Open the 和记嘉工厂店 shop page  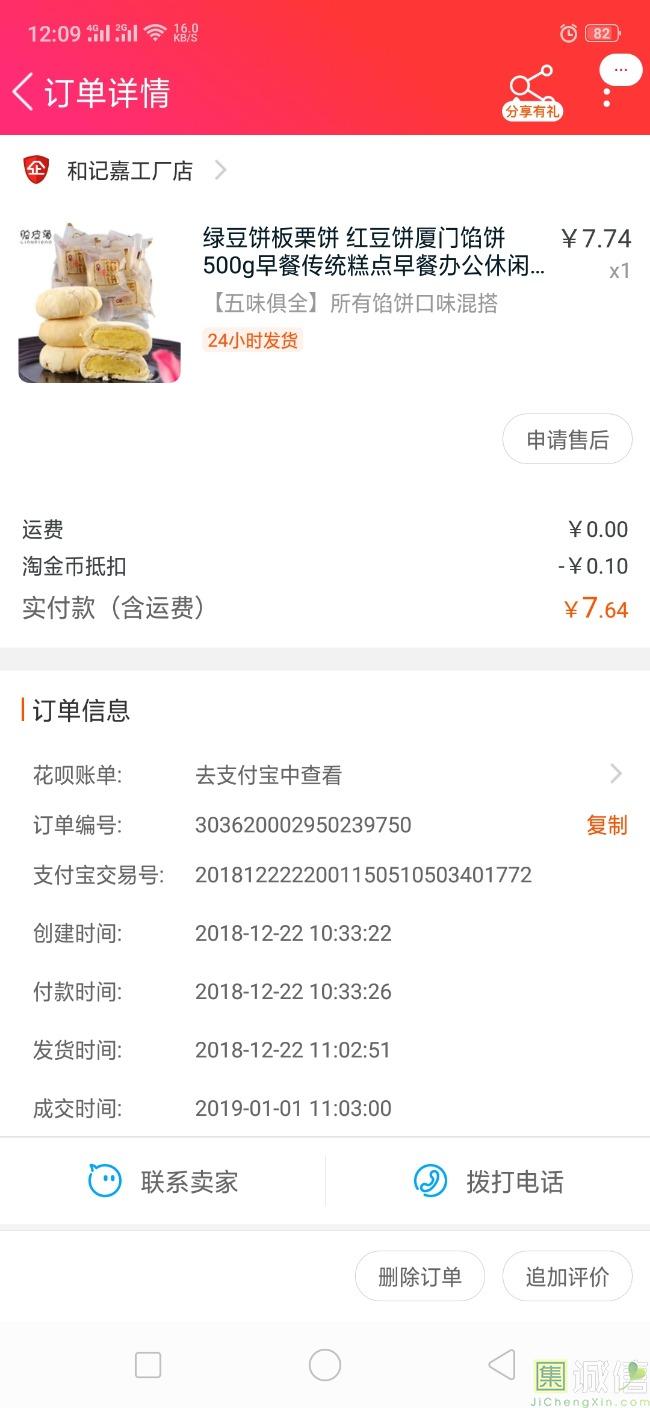pos(130,171)
